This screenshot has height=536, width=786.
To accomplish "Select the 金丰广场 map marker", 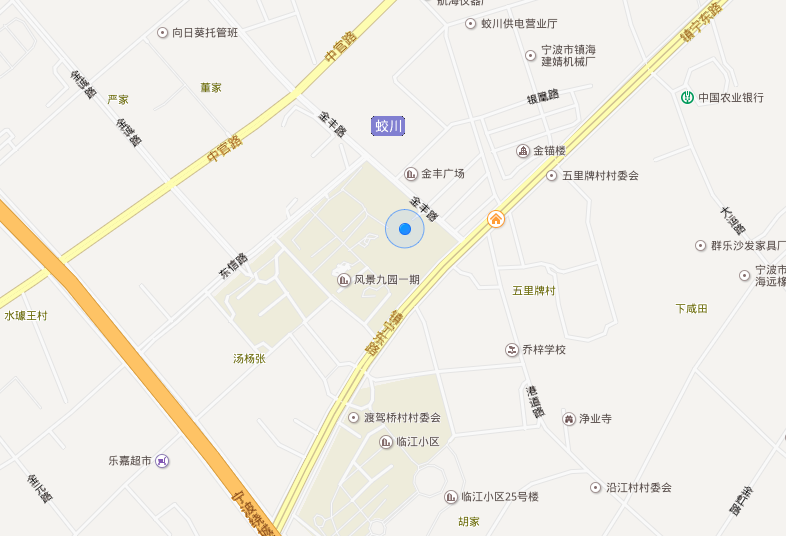I will [x=411, y=174].
